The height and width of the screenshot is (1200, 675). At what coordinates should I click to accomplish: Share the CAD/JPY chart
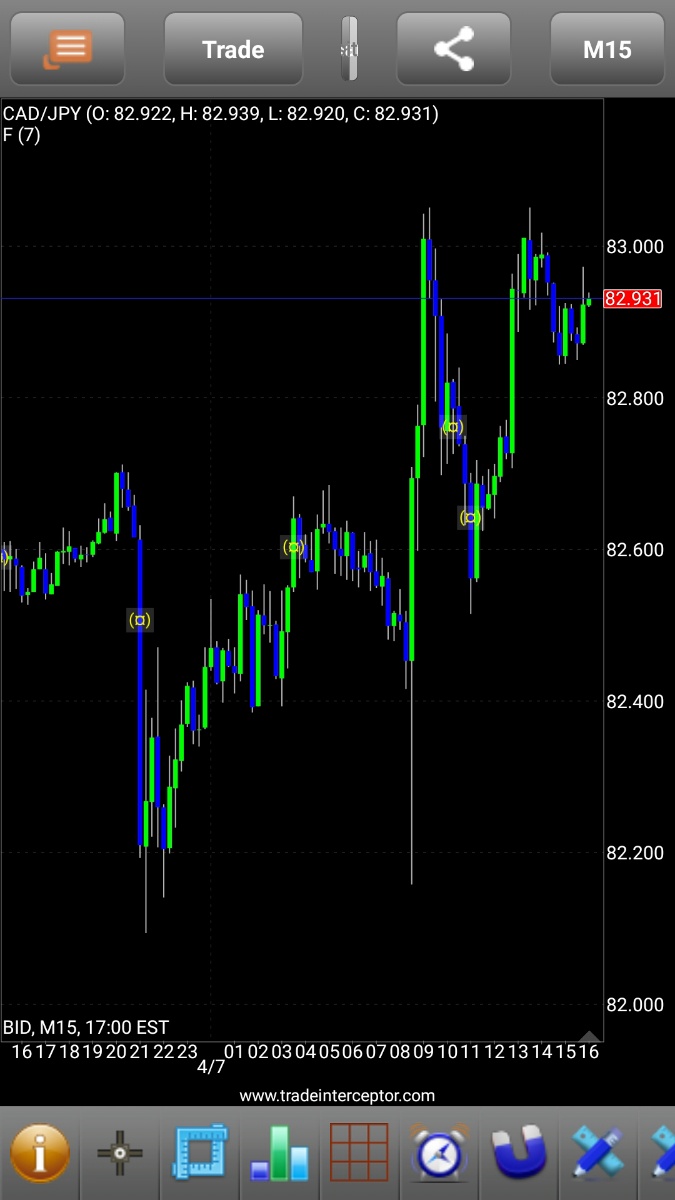[454, 49]
